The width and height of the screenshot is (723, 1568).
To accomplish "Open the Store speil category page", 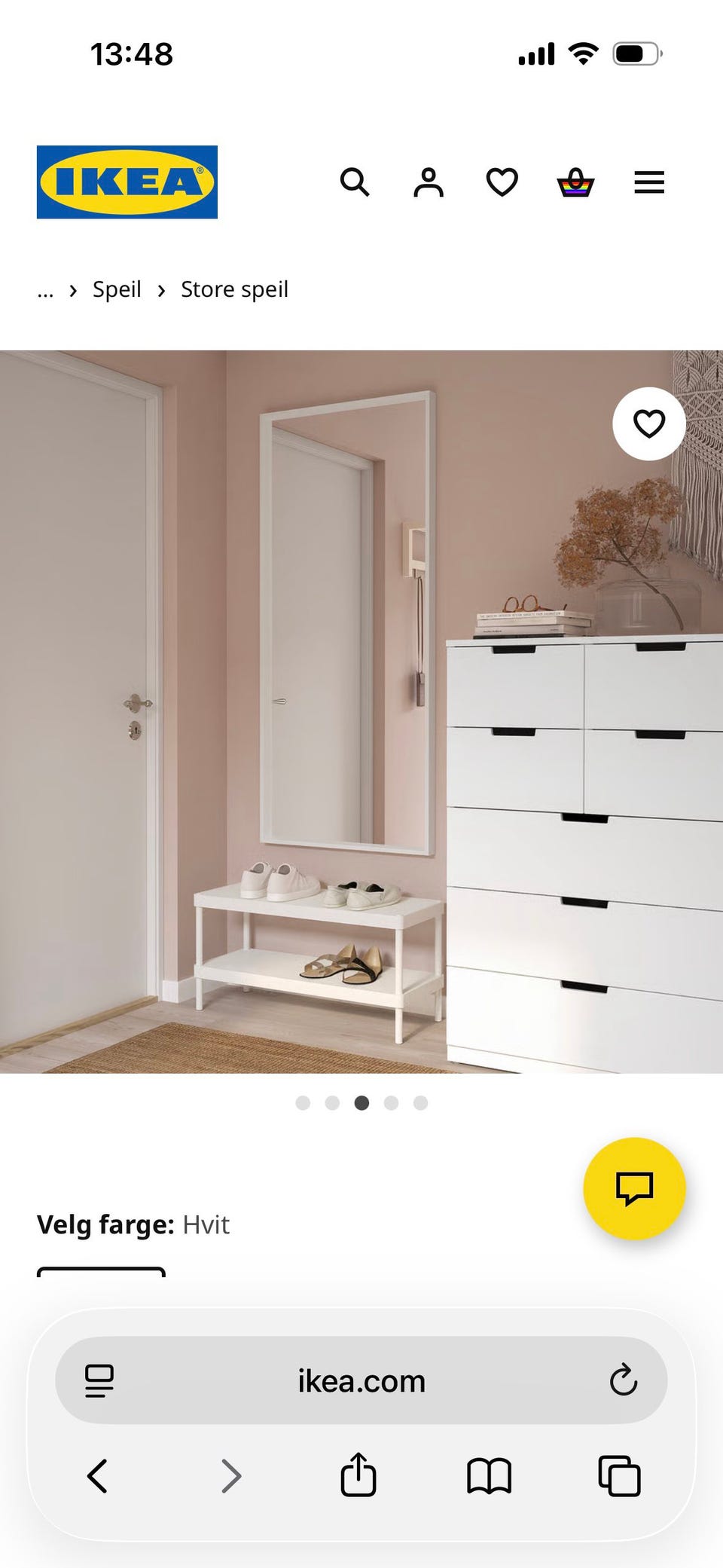I will coord(233,289).
